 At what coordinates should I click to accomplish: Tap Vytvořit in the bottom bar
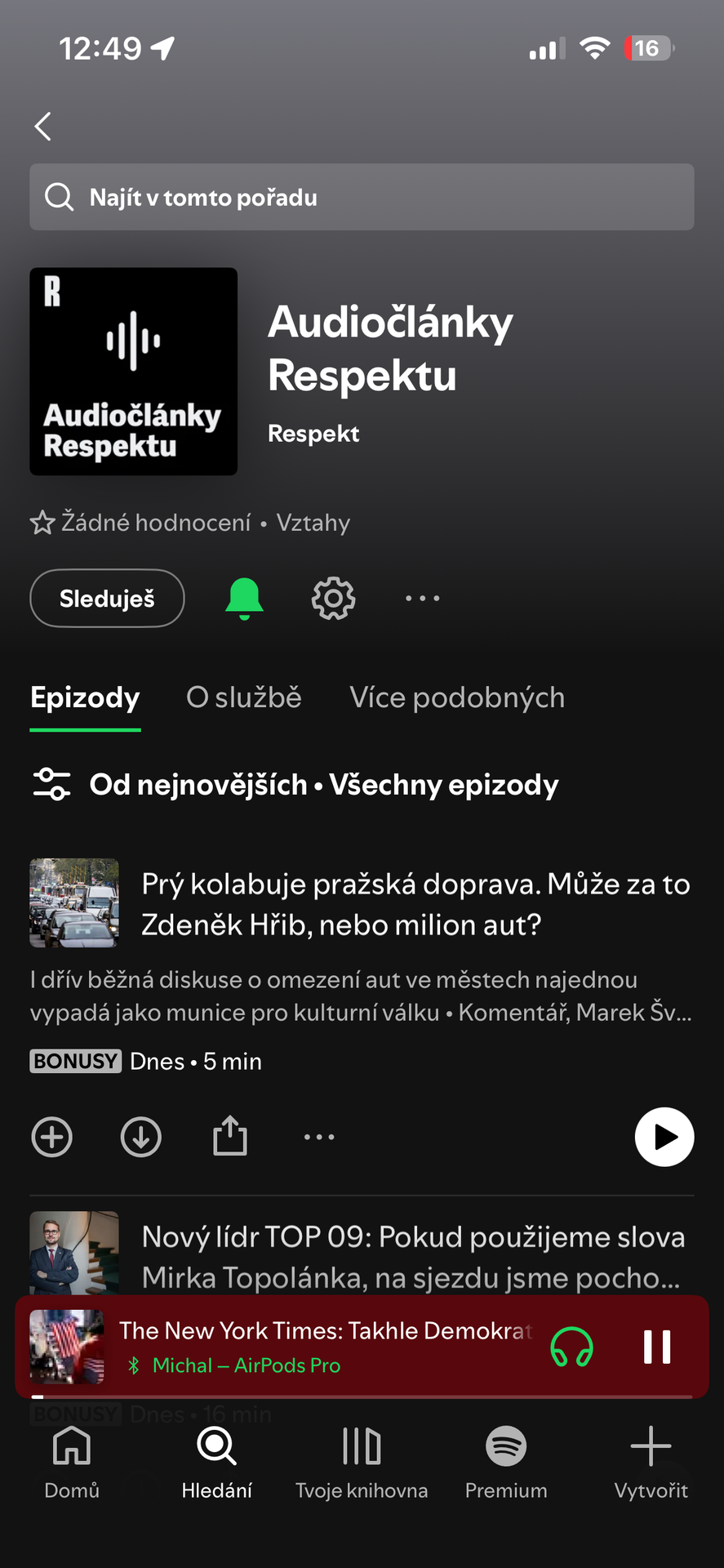(651, 1462)
